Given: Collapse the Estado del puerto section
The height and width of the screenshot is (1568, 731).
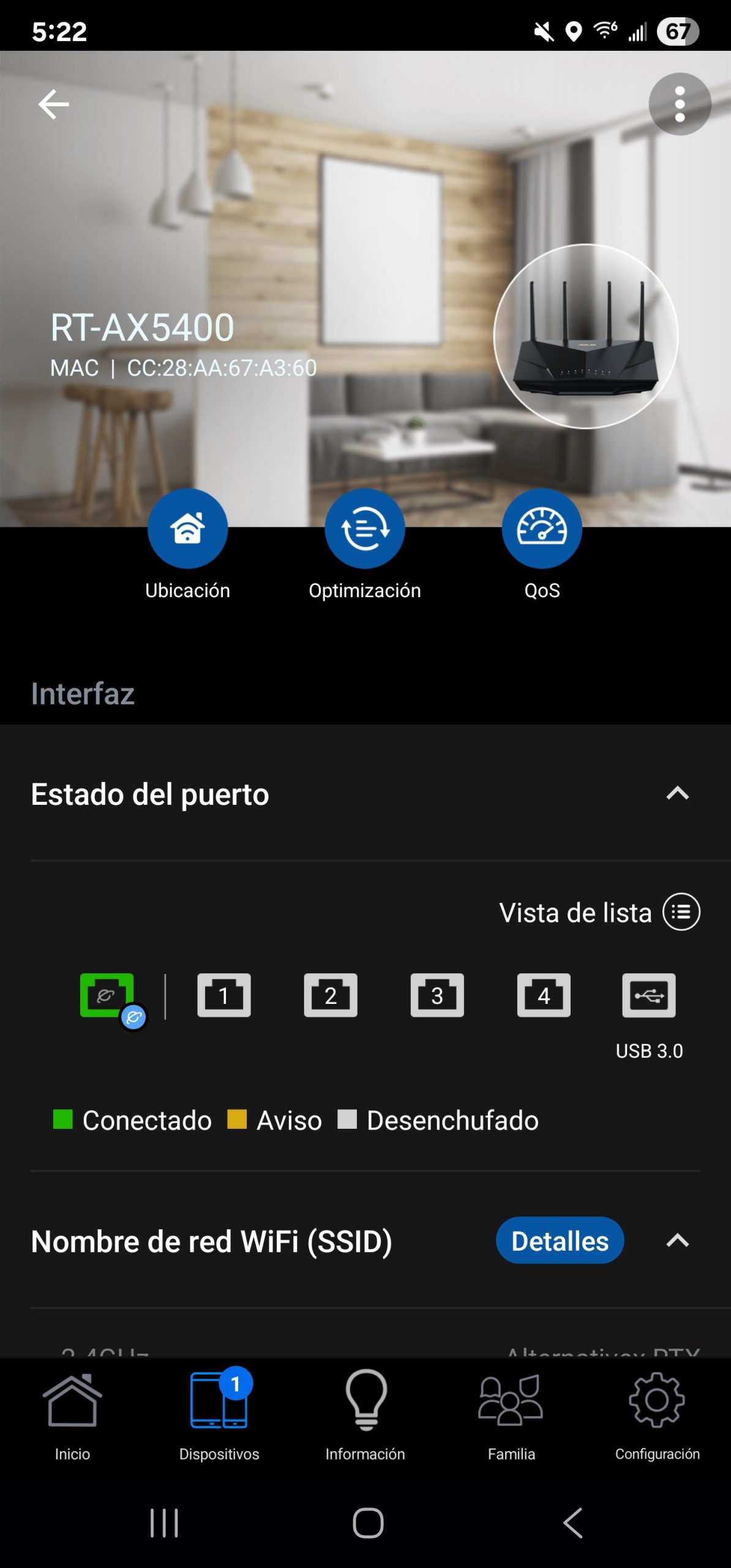Looking at the screenshot, I should coord(677,794).
